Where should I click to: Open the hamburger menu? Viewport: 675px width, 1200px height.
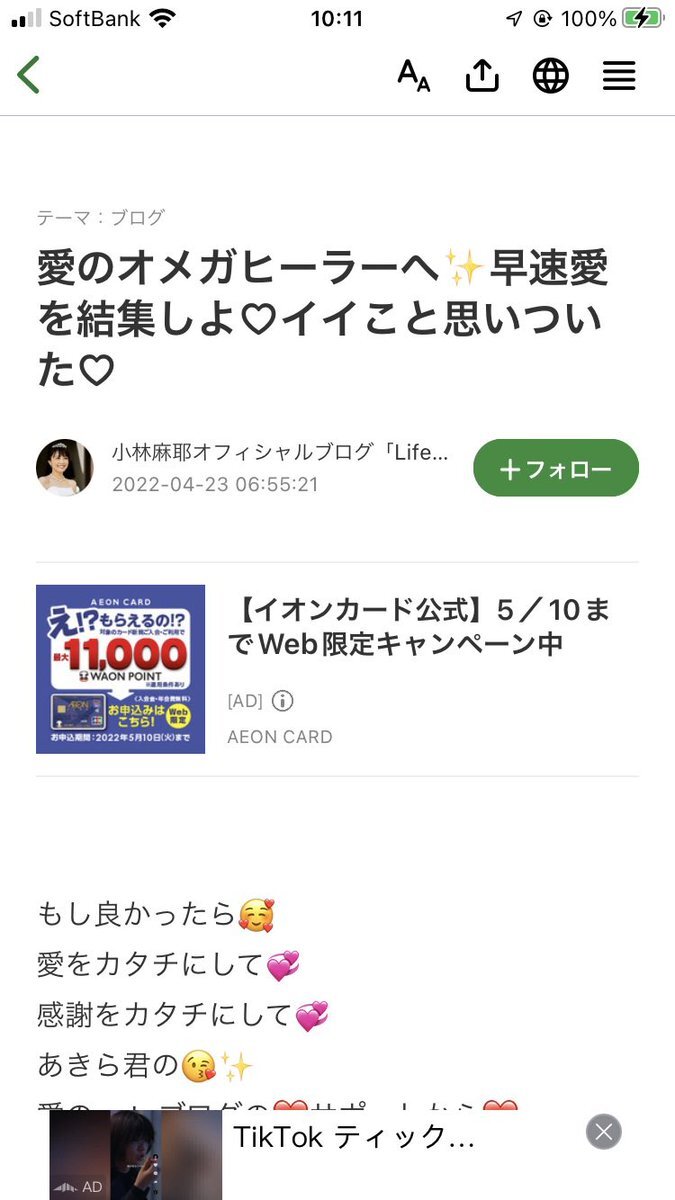click(x=619, y=75)
